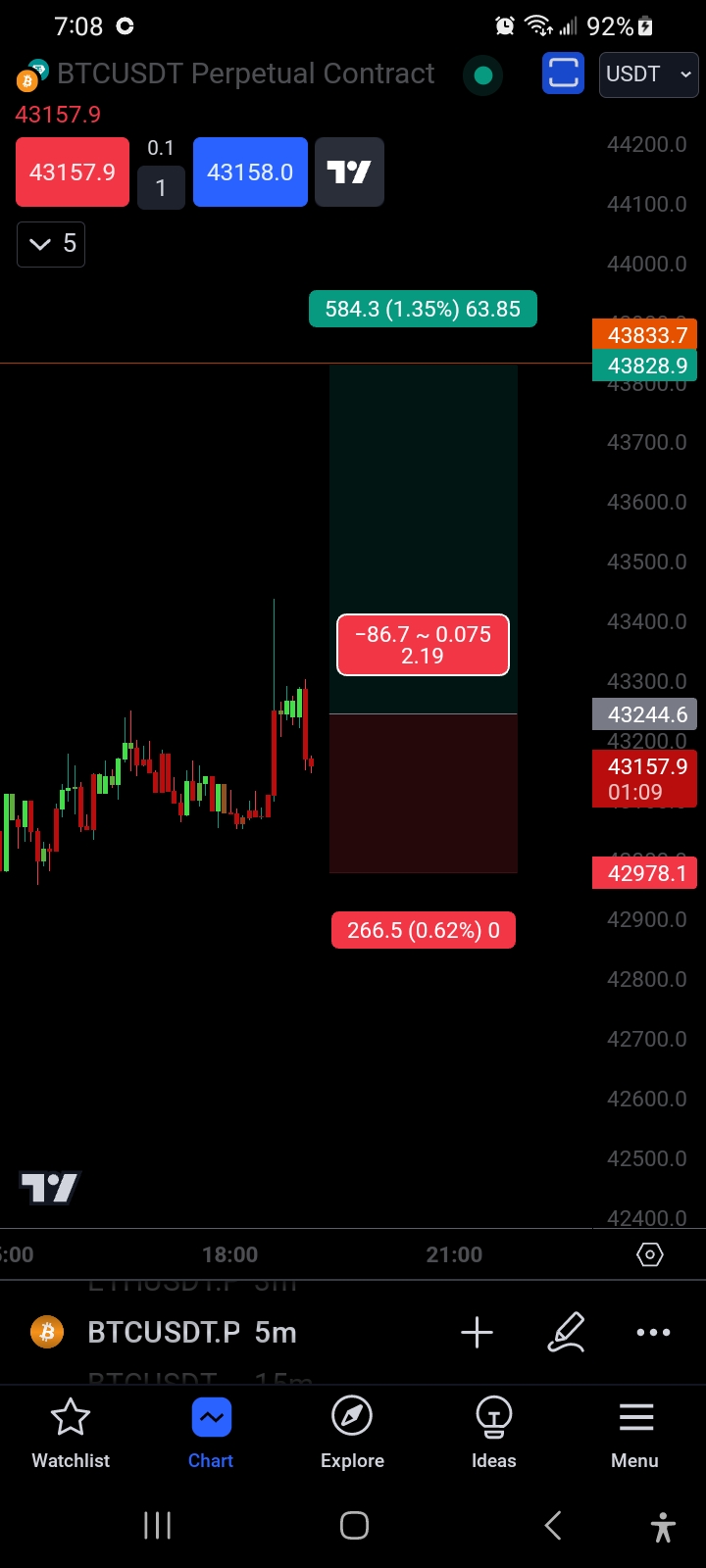Add indicator with the plus icon
Image resolution: width=706 pixels, height=1568 pixels.
point(477,1333)
